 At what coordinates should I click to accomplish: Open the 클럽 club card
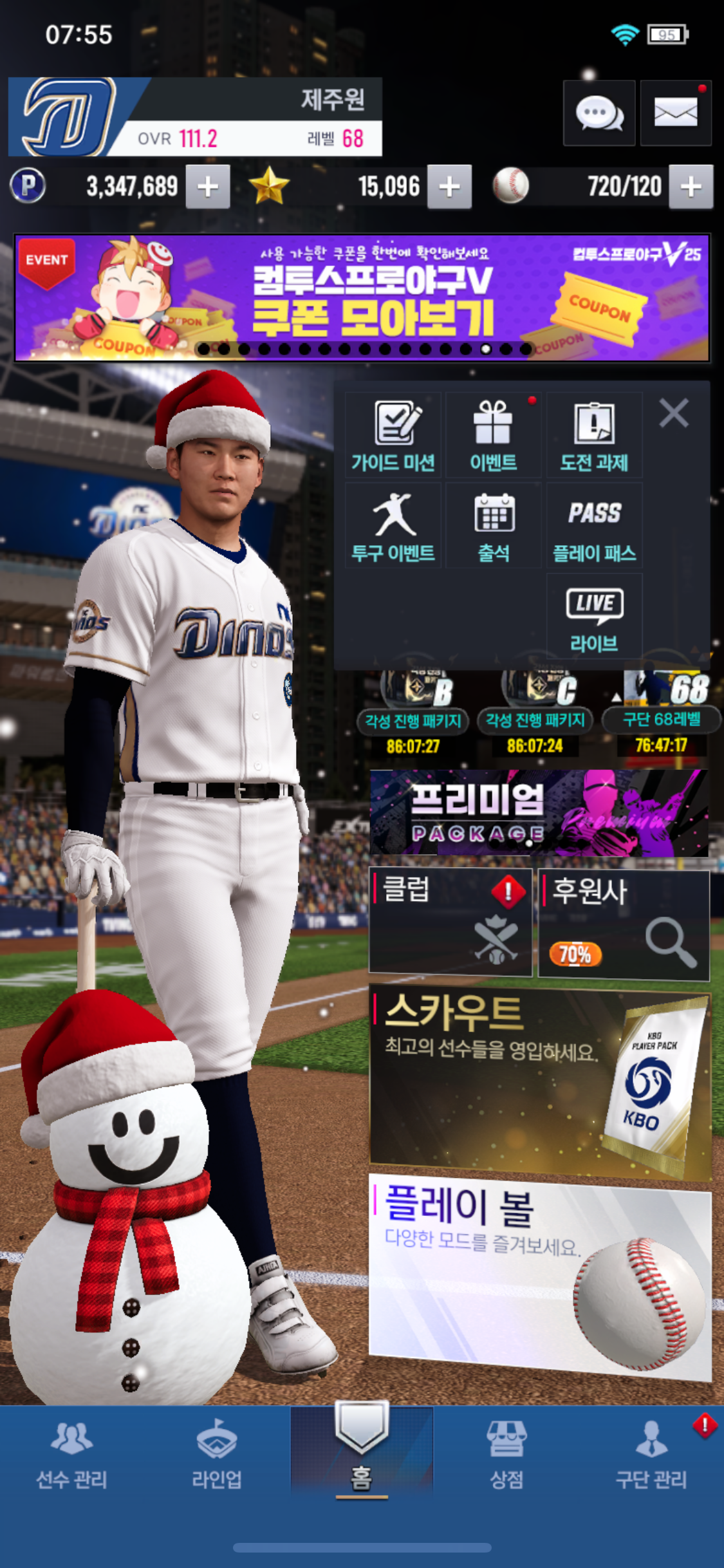[x=450, y=922]
